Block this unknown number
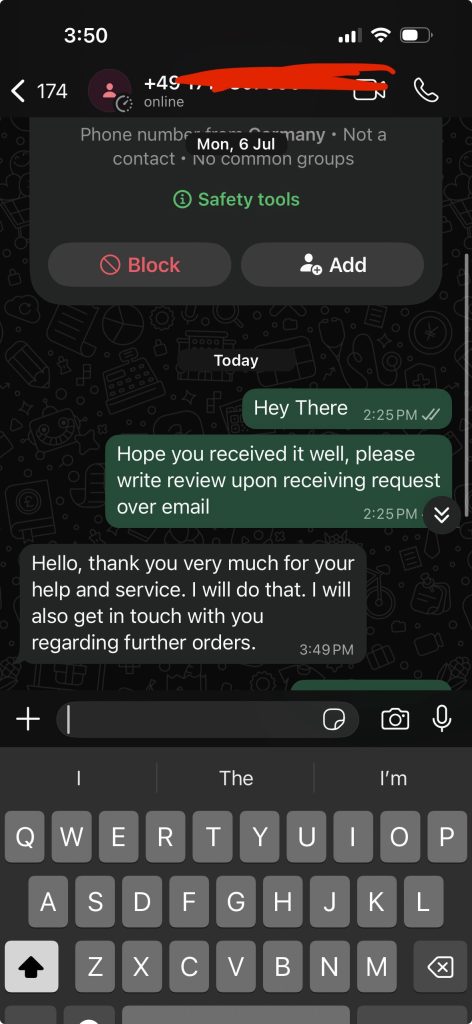472x1024 pixels. (140, 264)
